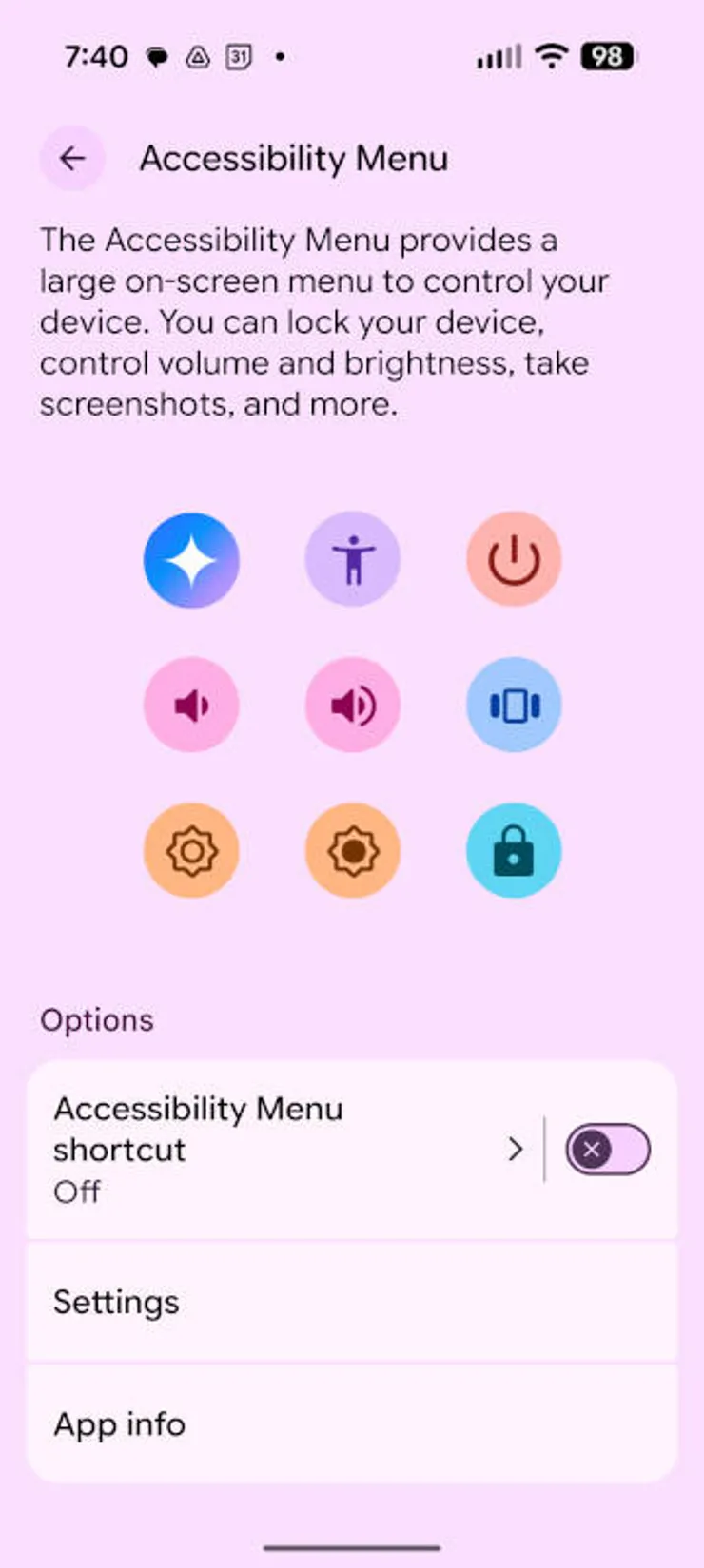Expand Accessibility Menu shortcut via chevron

pyautogui.click(x=517, y=1149)
